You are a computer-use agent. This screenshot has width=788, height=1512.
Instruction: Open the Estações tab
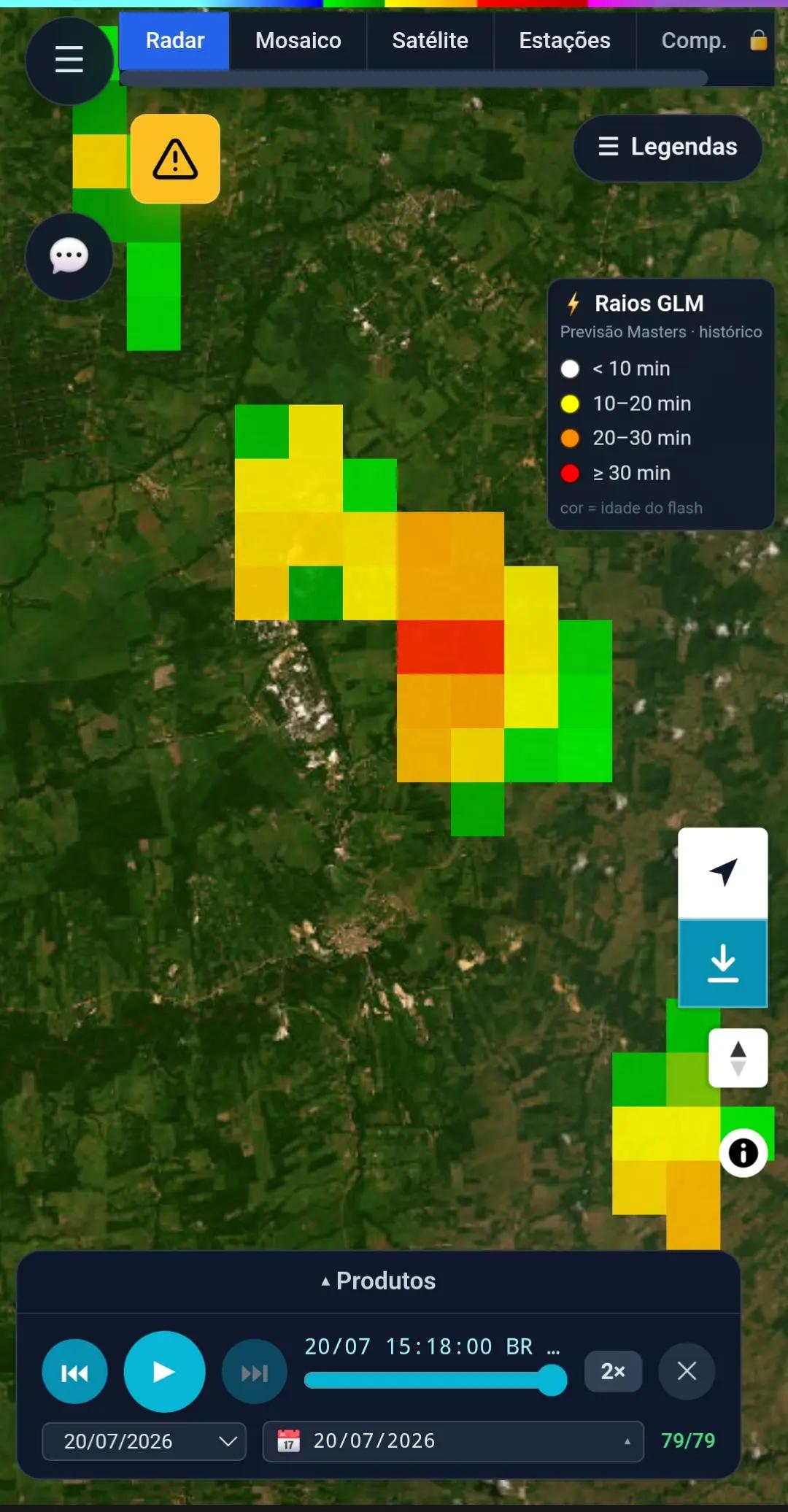tap(564, 41)
